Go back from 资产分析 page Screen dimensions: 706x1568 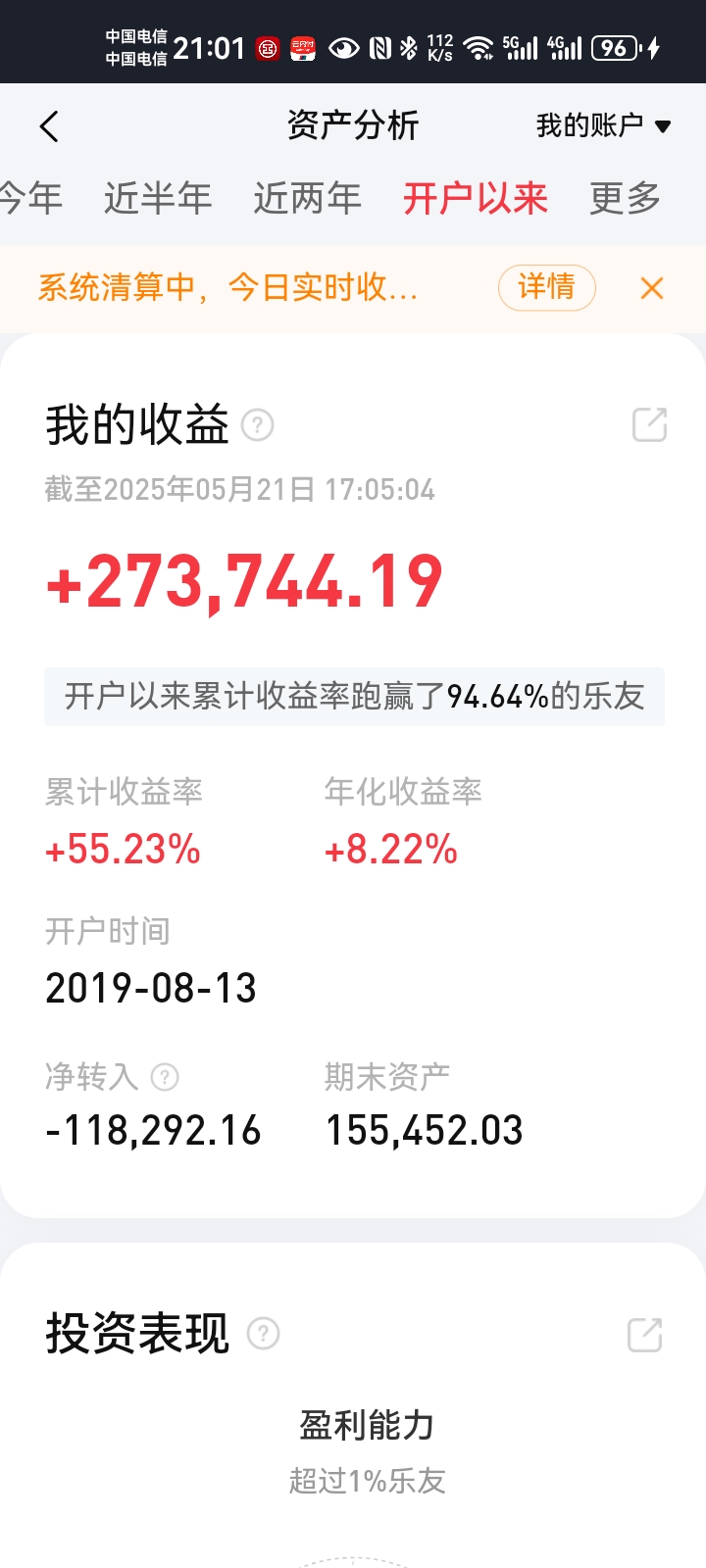[49, 126]
